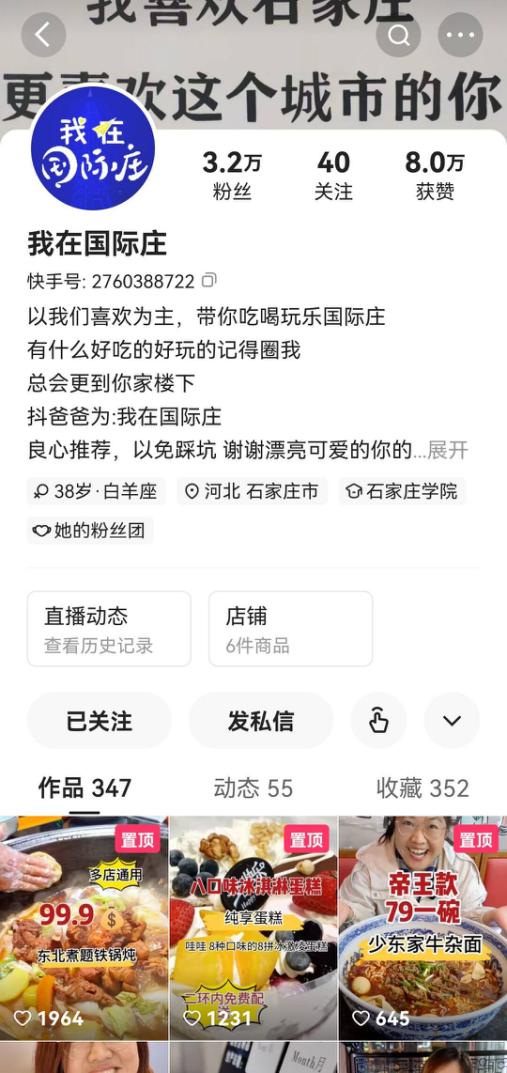Open the 石家庄学院 school chip
Screen dimensions: 507x1073
click(x=401, y=491)
